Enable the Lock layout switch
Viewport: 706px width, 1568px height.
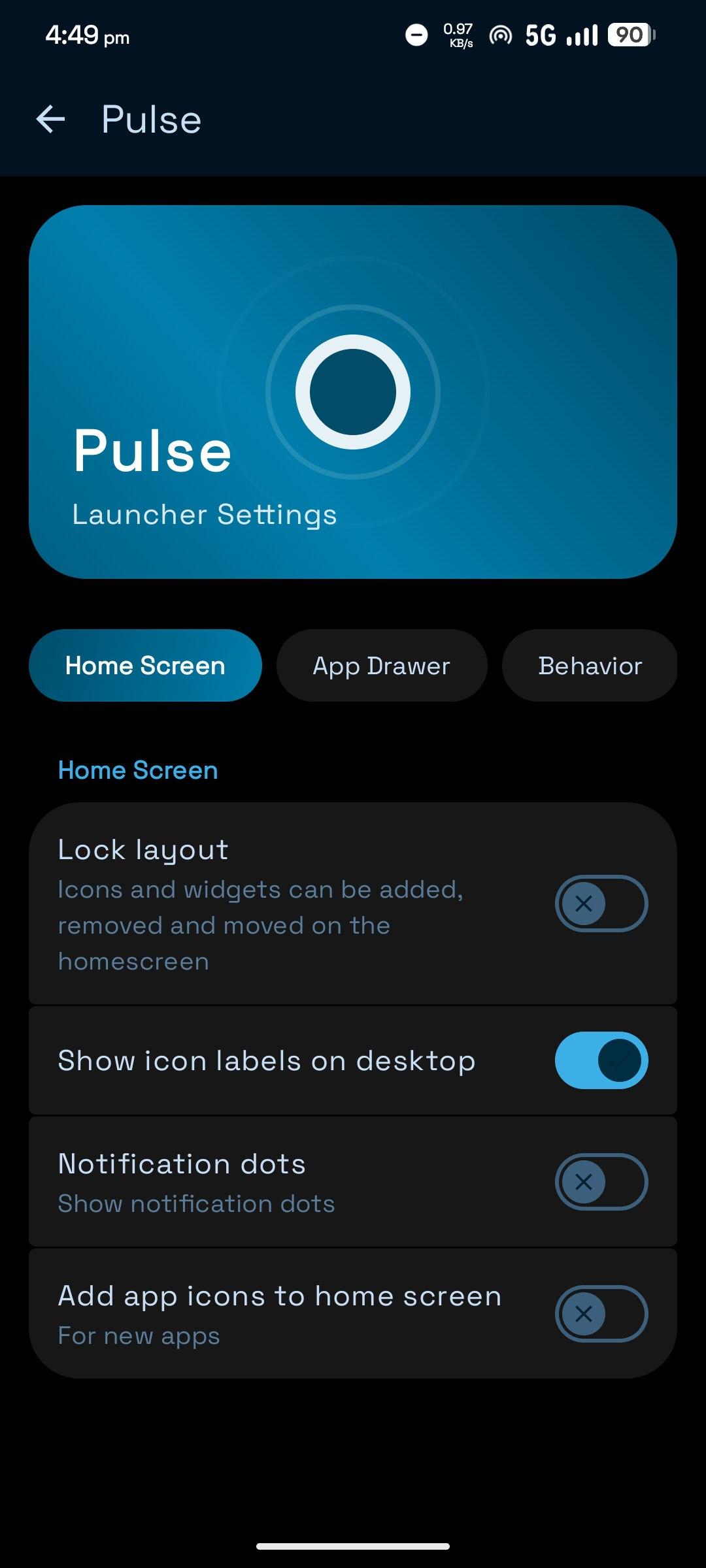tap(601, 904)
